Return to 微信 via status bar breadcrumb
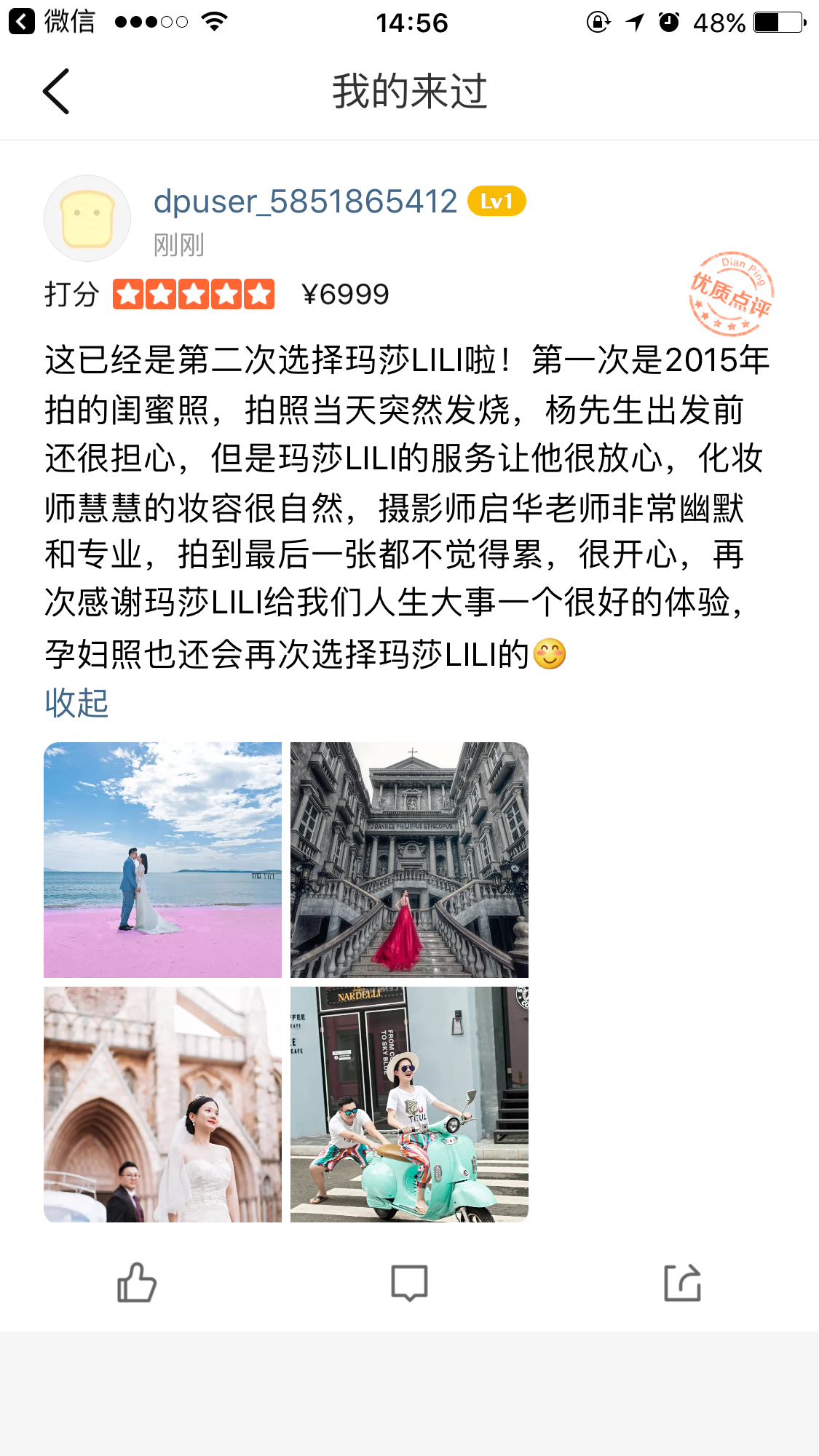819x1456 pixels. tap(52, 22)
